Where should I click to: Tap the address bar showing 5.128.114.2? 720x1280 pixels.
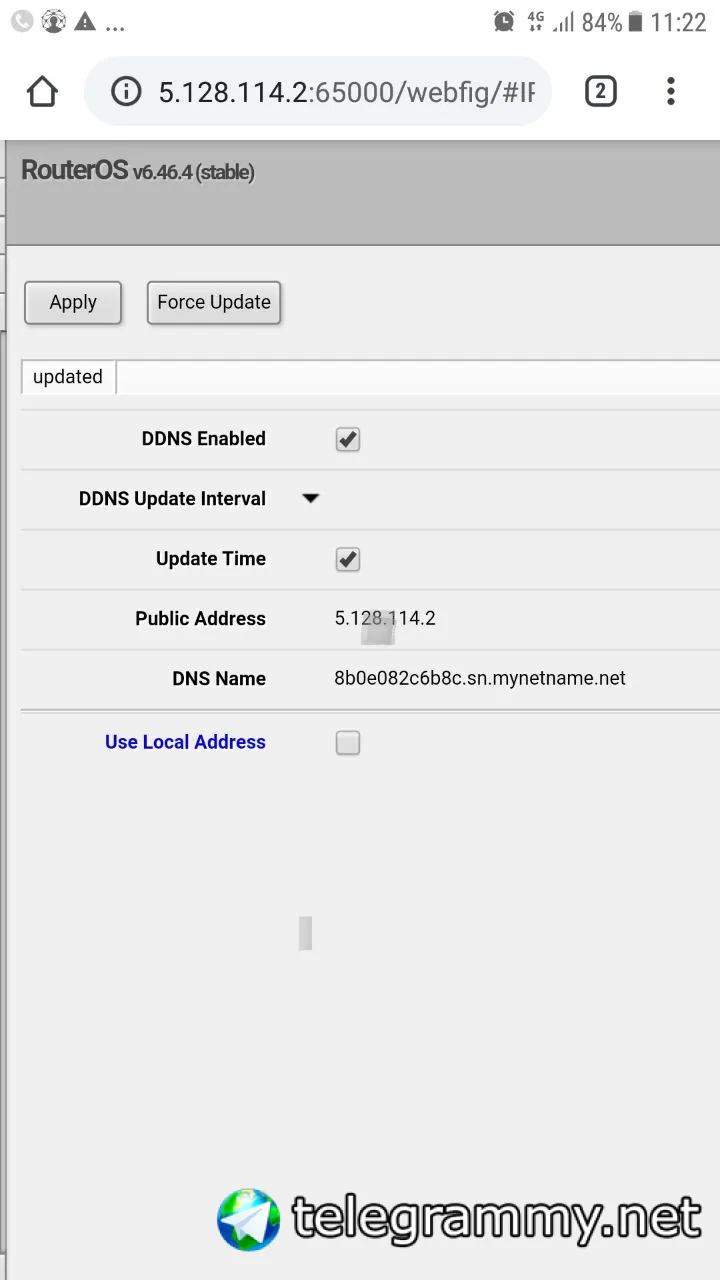click(x=318, y=92)
